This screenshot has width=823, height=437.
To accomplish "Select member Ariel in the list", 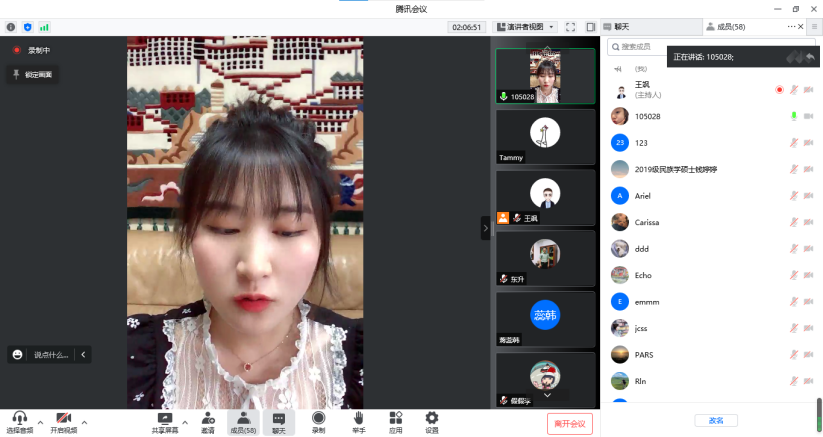I will point(642,195).
